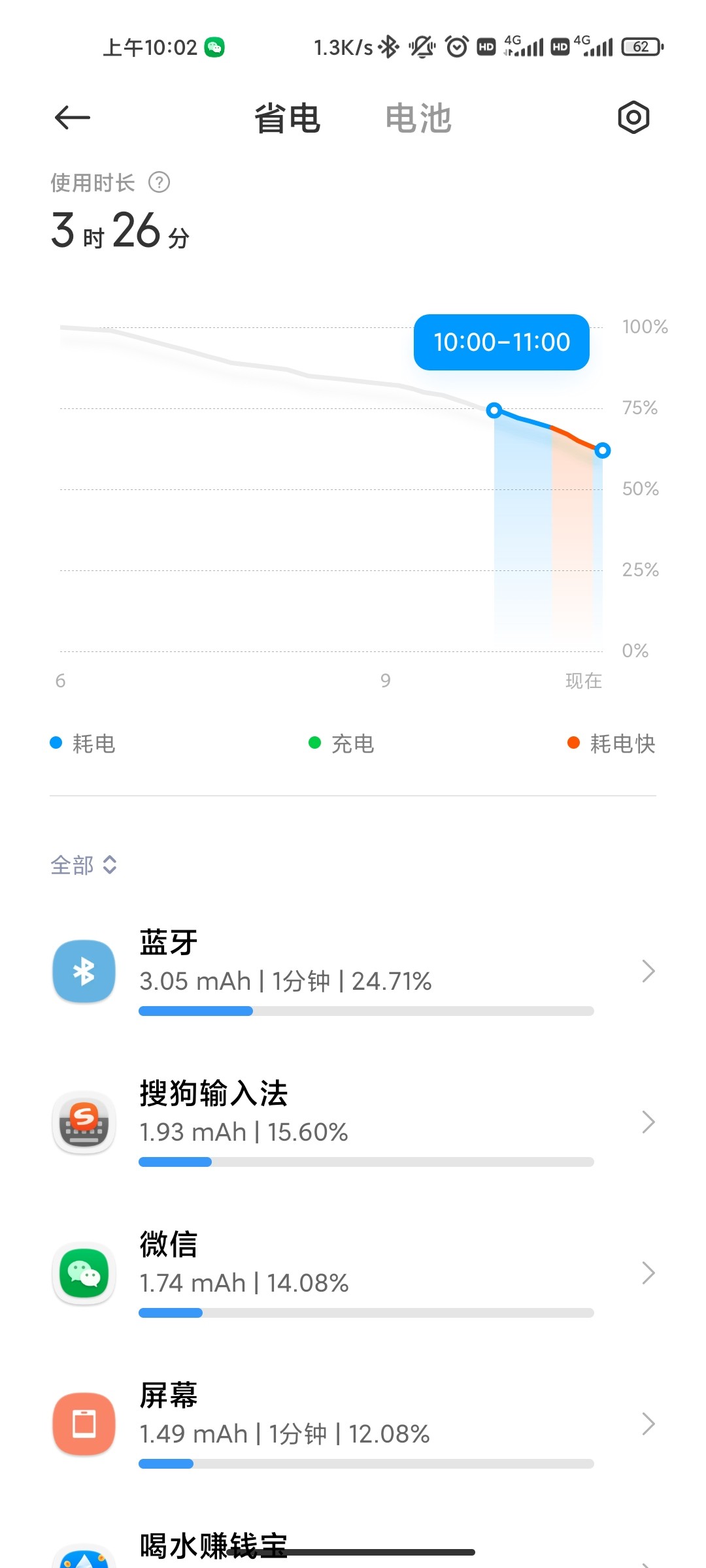Tap the help icon beside 使用时长
This screenshot has height=1568, width=706.
(160, 182)
